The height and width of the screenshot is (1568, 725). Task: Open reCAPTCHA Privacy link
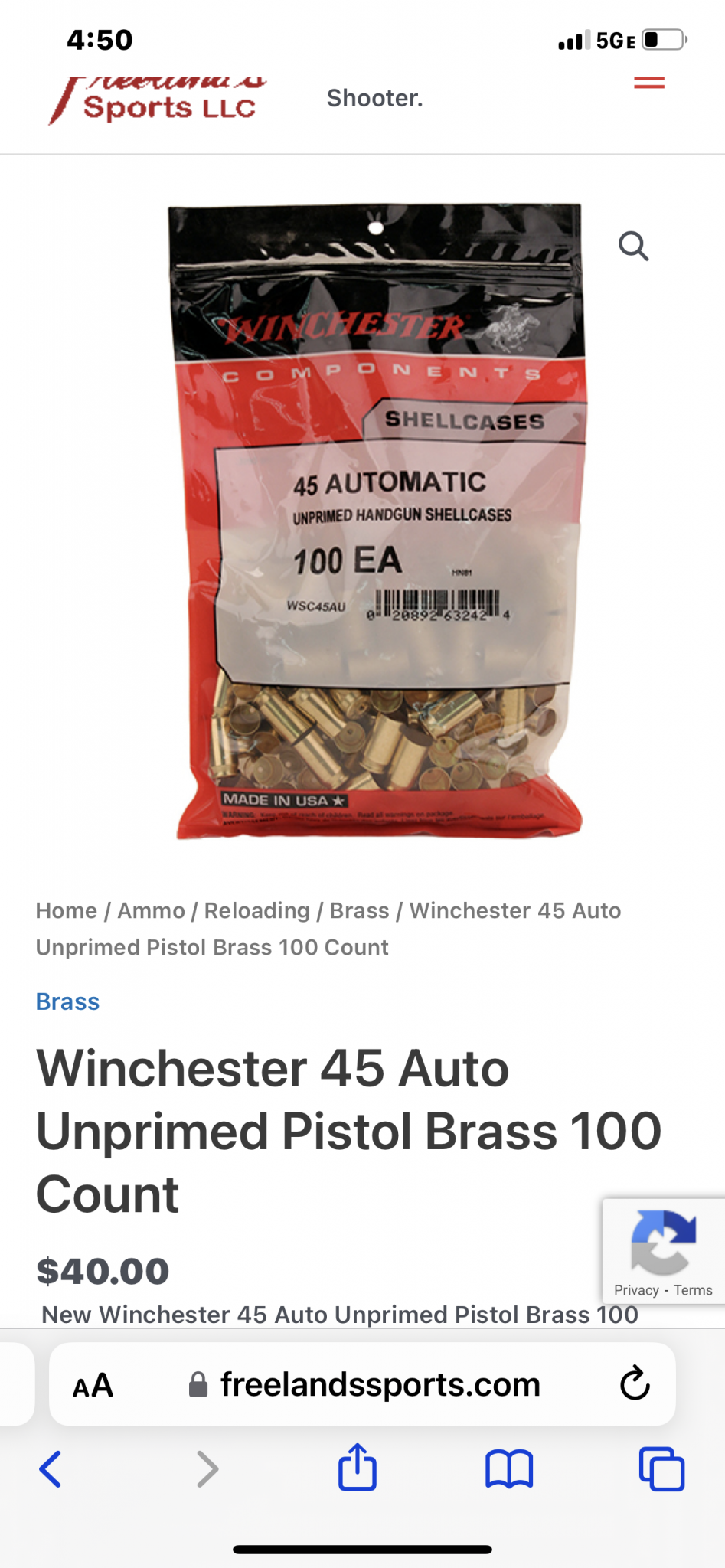[635, 1290]
